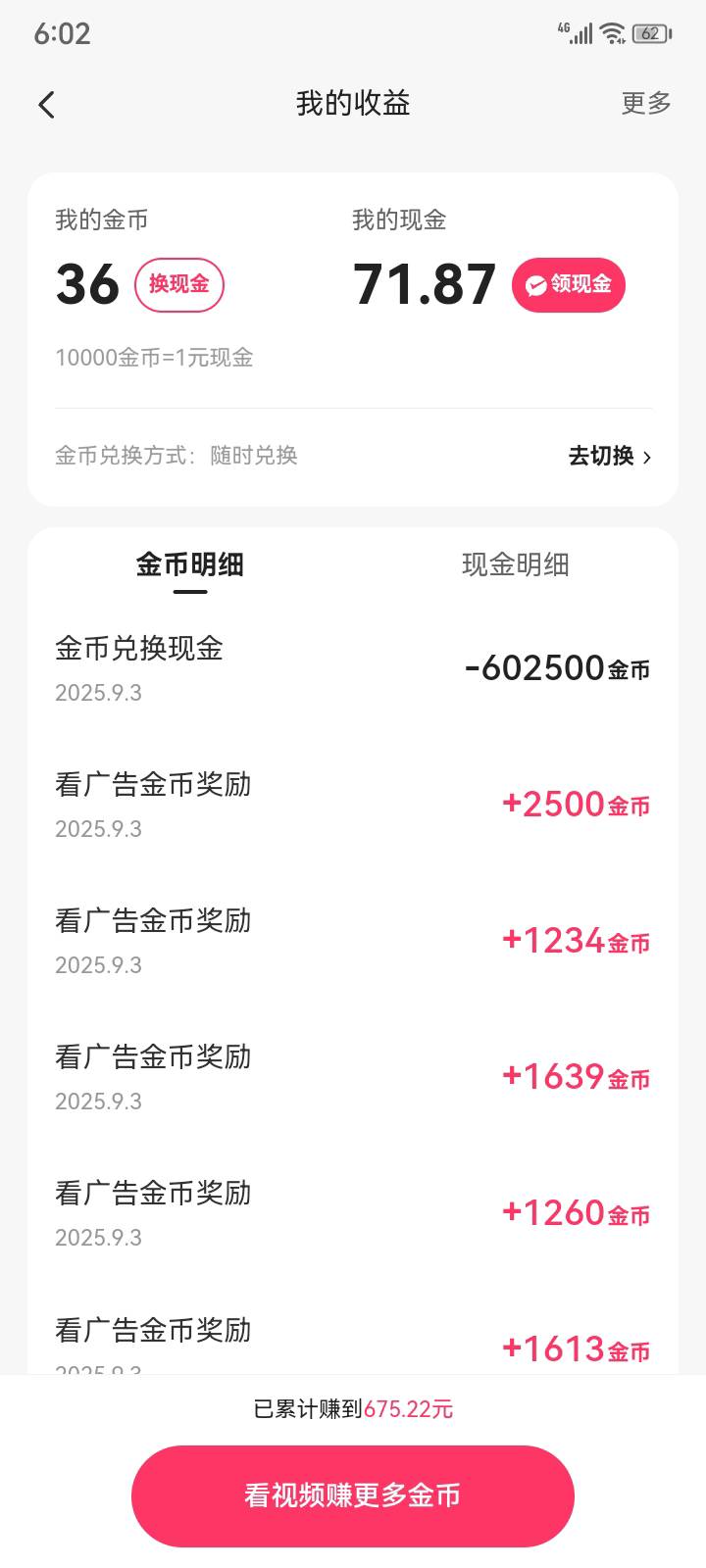Image resolution: width=706 pixels, height=1568 pixels.
Task: Open the 更多 option in the header
Action: (x=646, y=103)
